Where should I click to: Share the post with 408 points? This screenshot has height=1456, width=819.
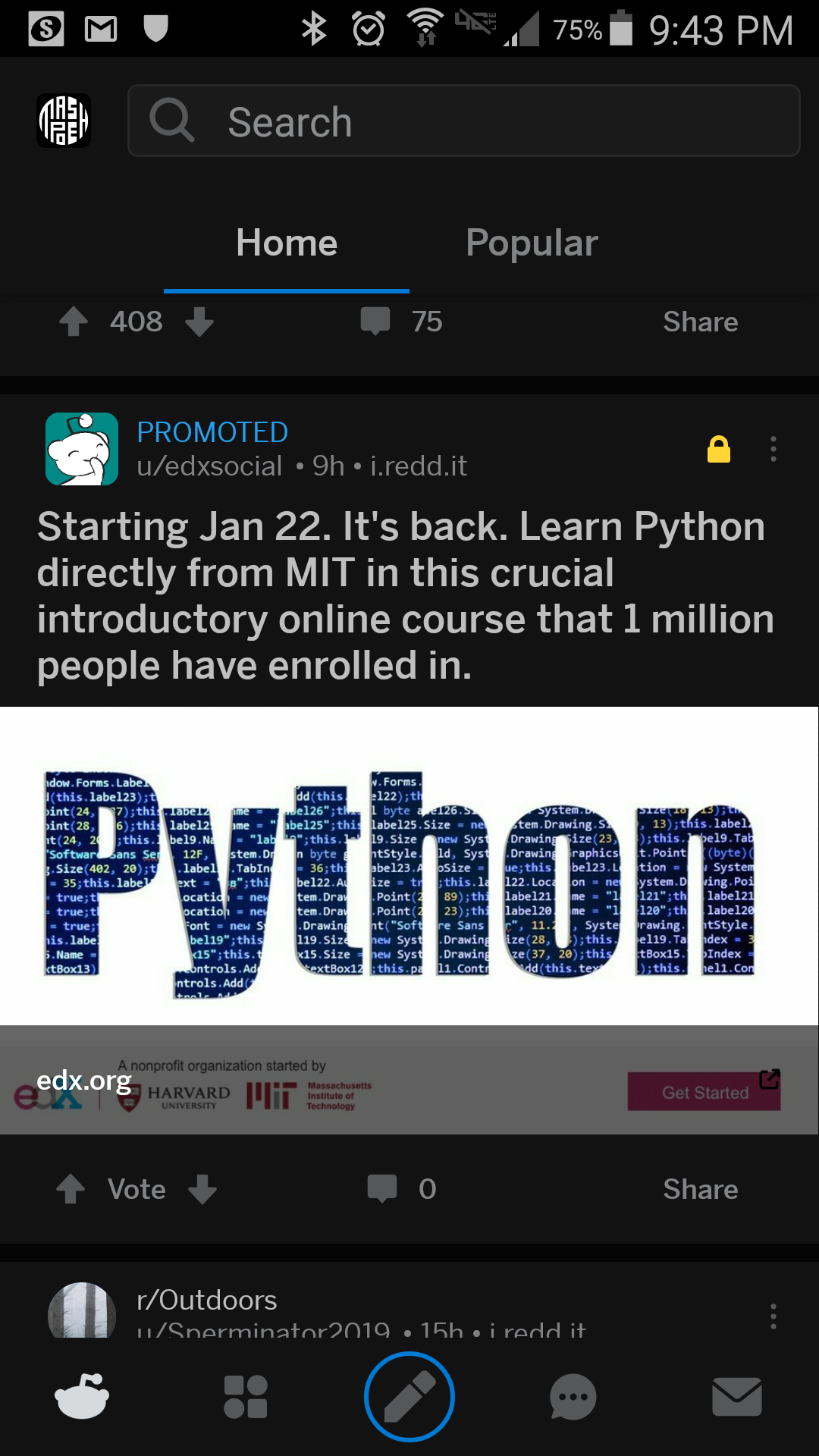[x=700, y=322]
